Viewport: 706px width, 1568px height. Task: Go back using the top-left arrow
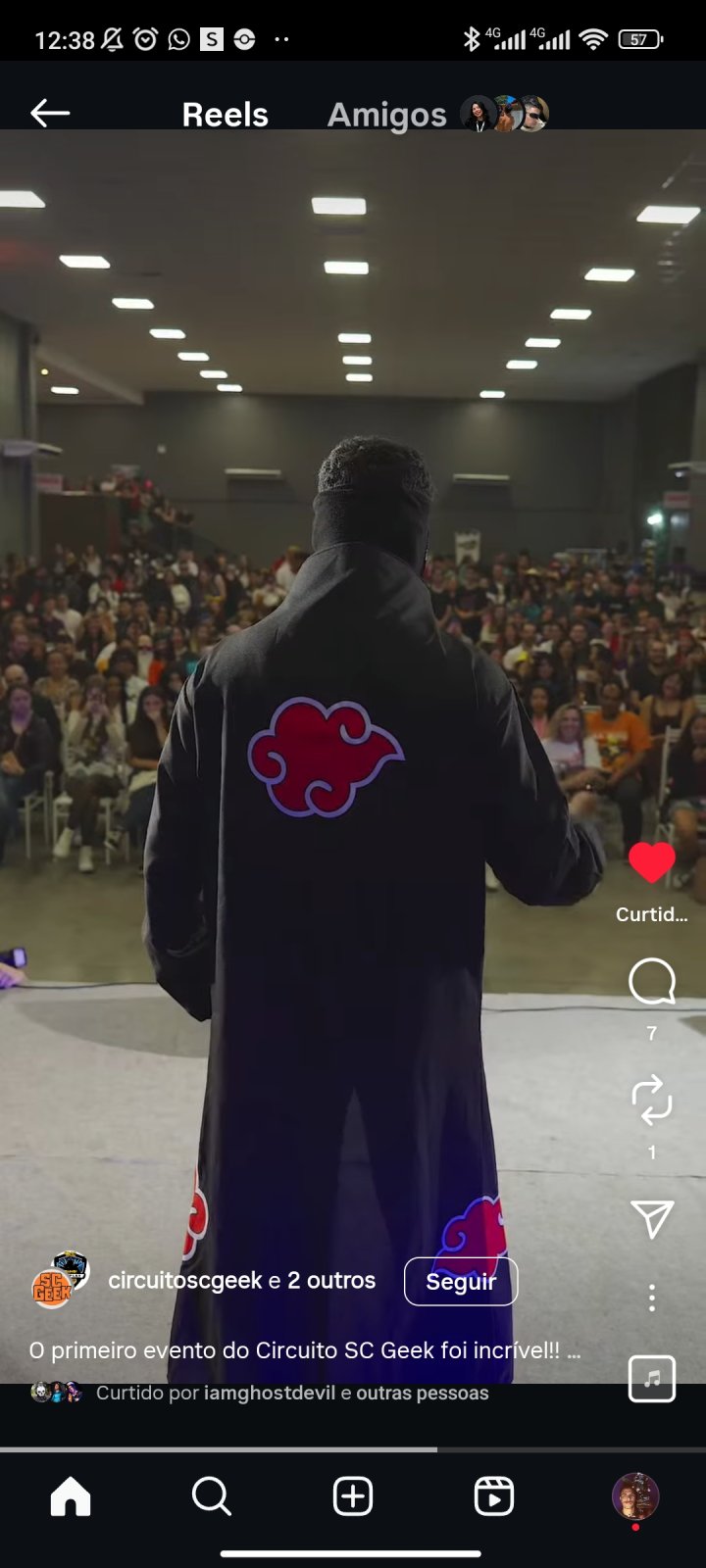49,114
